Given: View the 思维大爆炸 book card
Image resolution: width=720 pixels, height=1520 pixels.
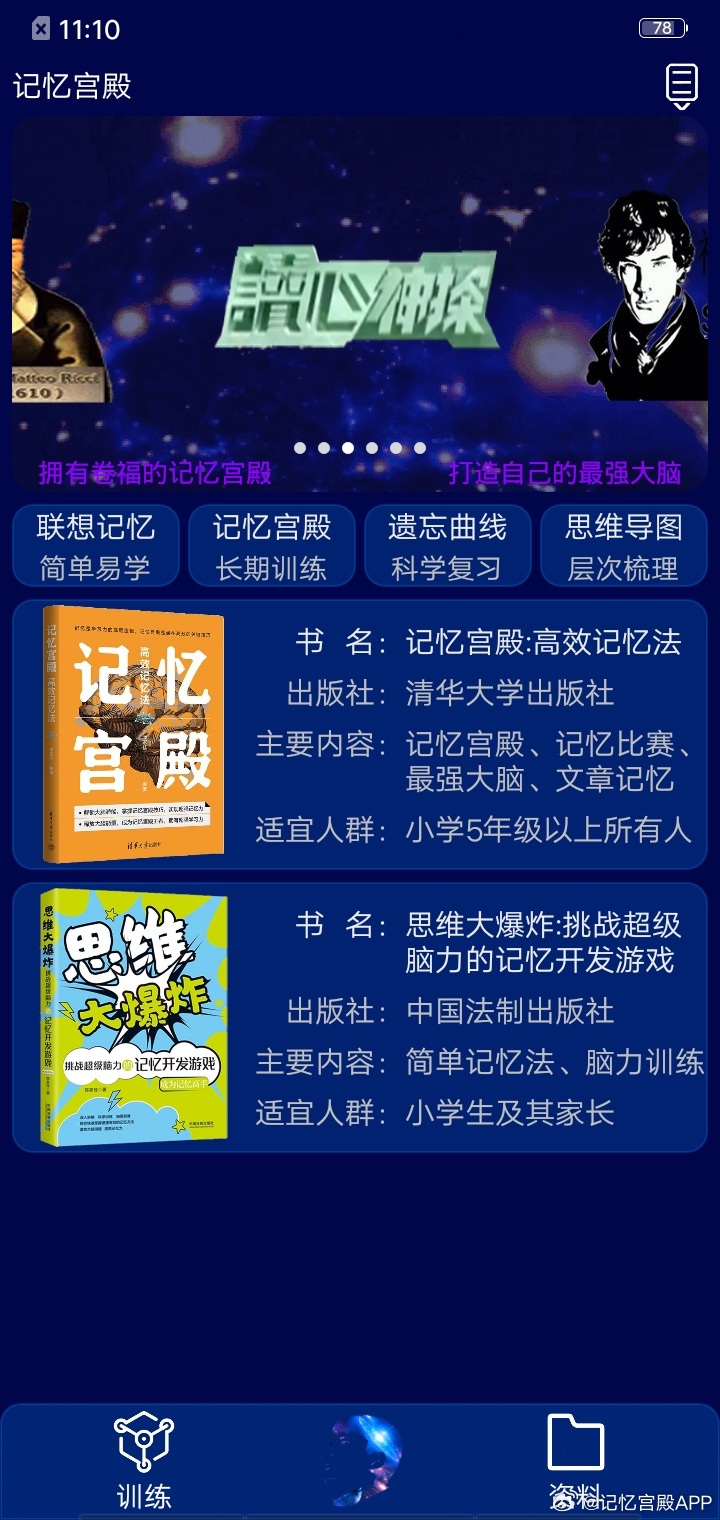Looking at the screenshot, I should (x=360, y=1018).
